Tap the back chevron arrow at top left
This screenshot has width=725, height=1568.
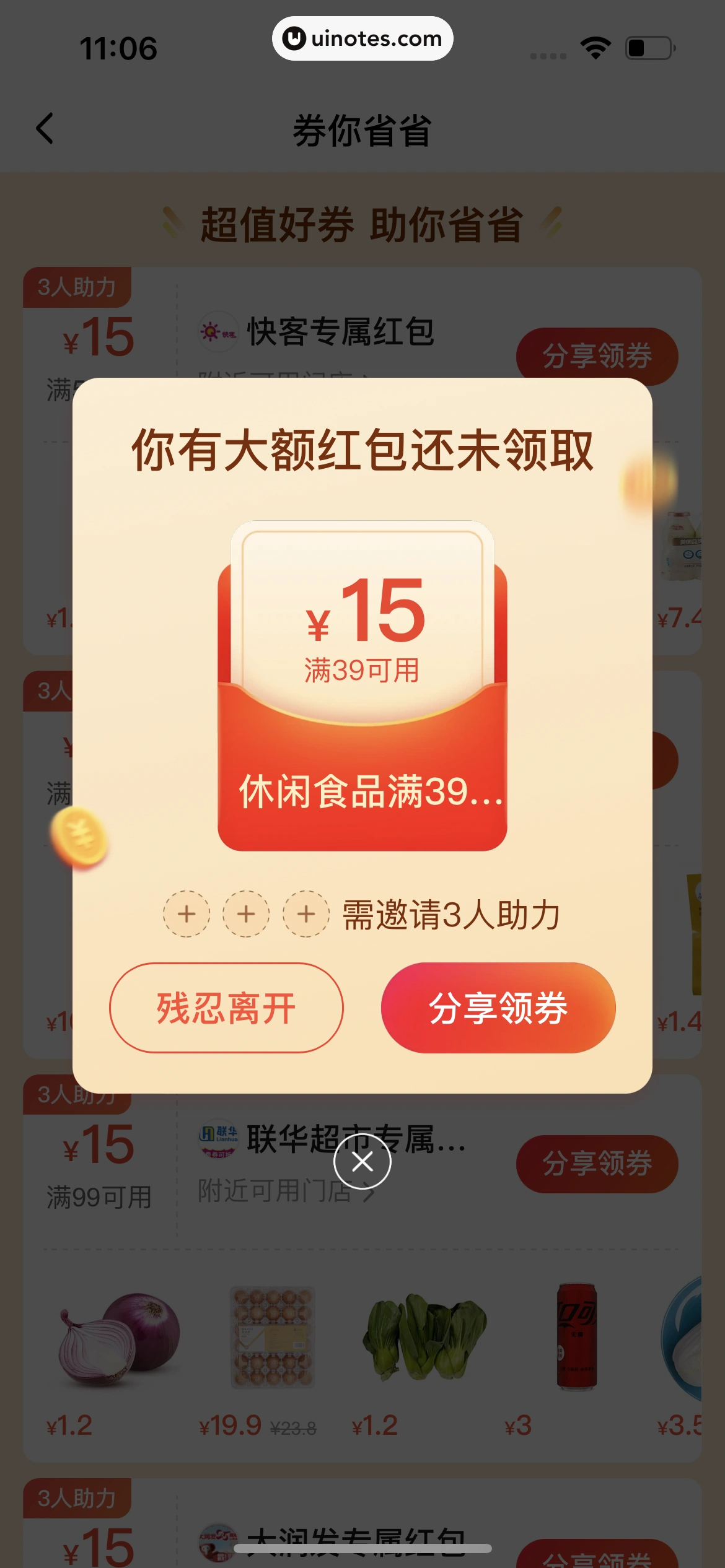coord(44,128)
